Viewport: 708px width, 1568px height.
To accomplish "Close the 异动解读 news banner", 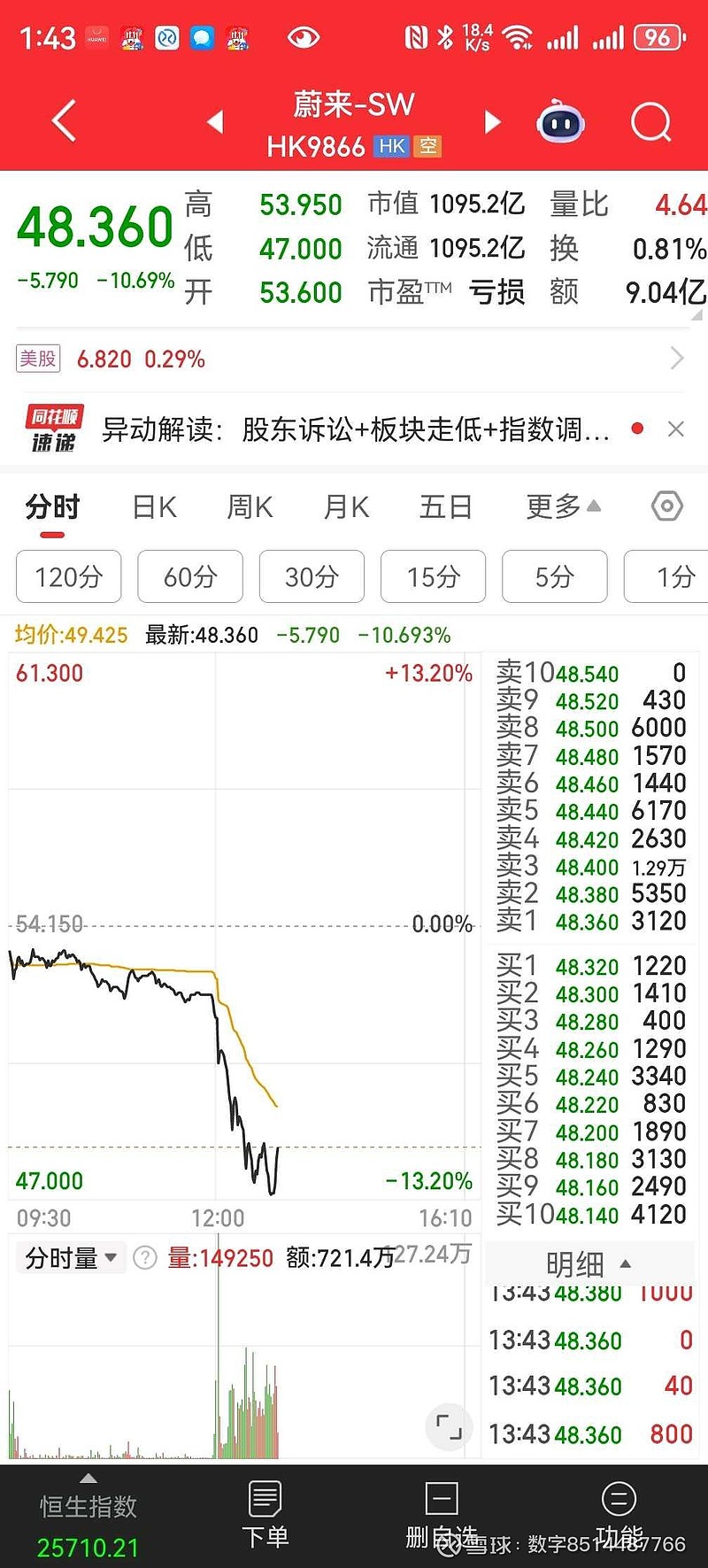I will coord(676,429).
